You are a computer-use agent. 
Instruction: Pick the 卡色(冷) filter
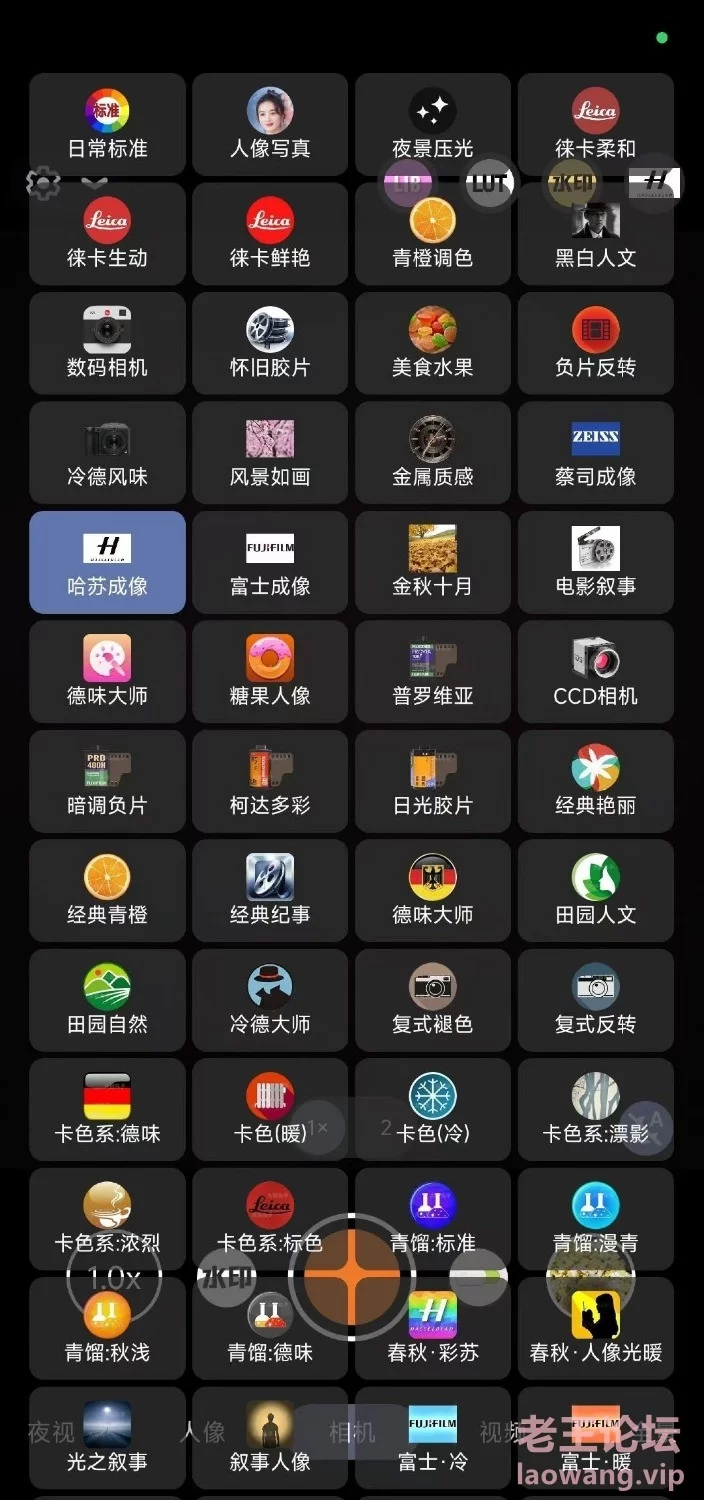point(433,1109)
